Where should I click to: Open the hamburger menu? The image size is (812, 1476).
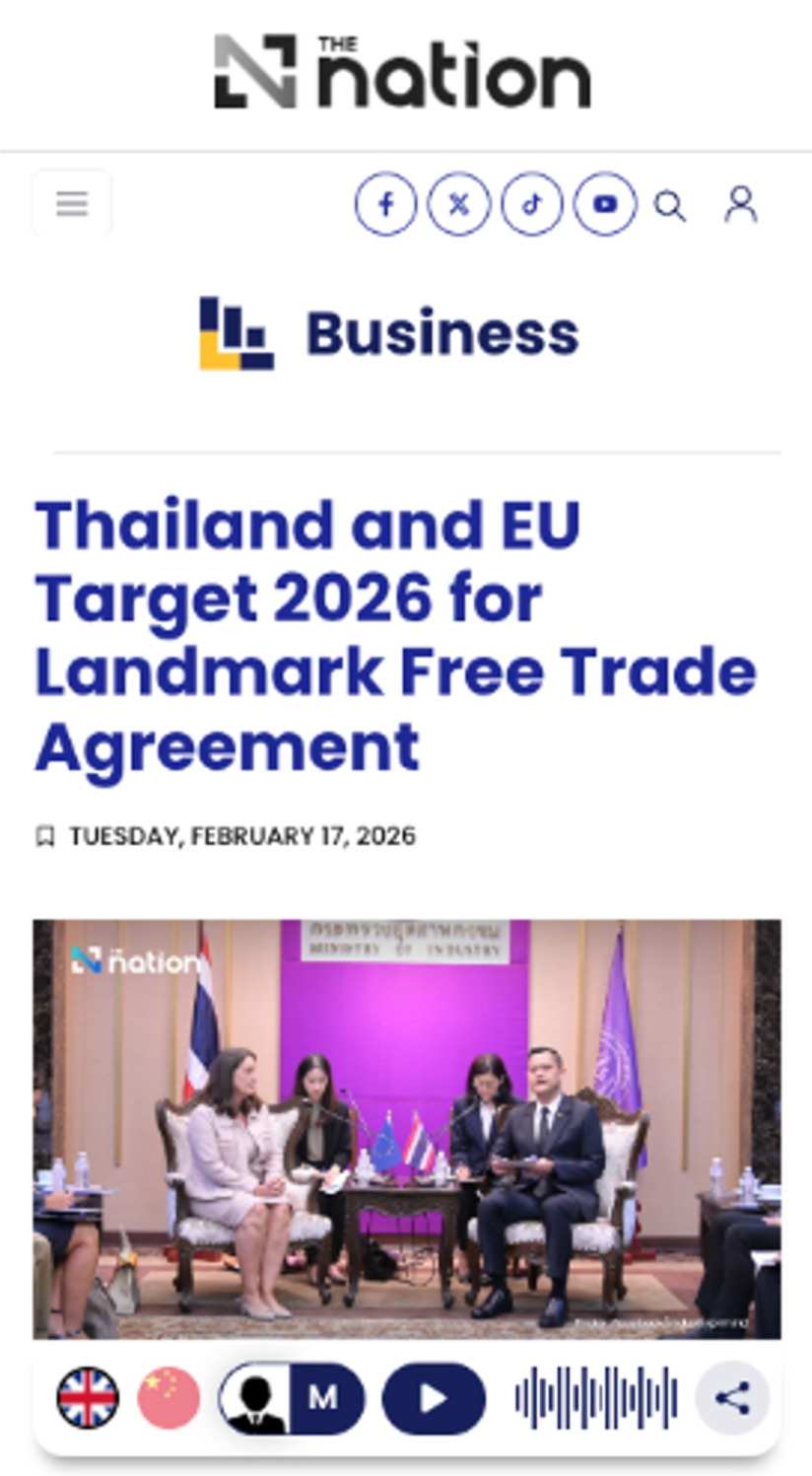point(72,204)
